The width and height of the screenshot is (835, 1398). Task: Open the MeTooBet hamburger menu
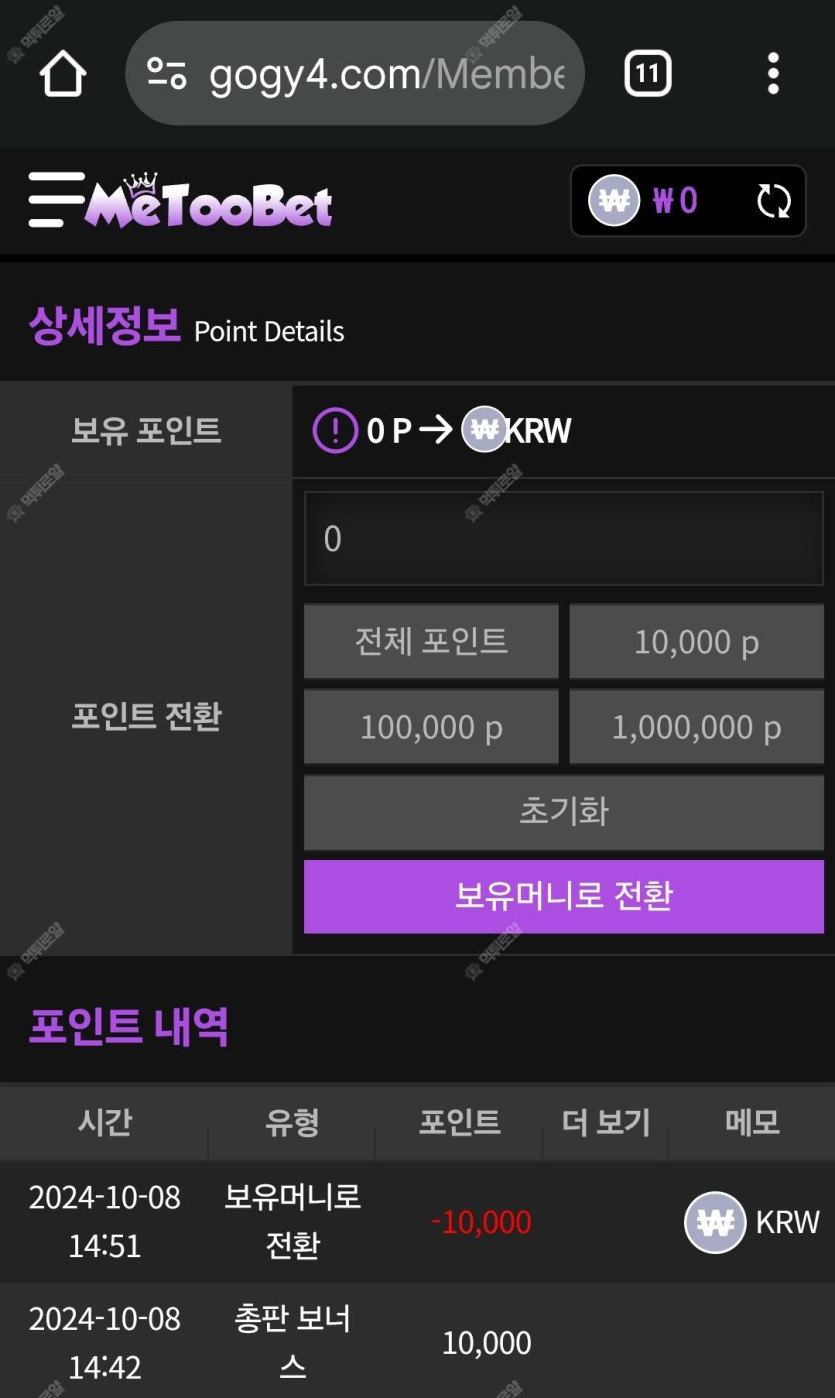(56, 200)
